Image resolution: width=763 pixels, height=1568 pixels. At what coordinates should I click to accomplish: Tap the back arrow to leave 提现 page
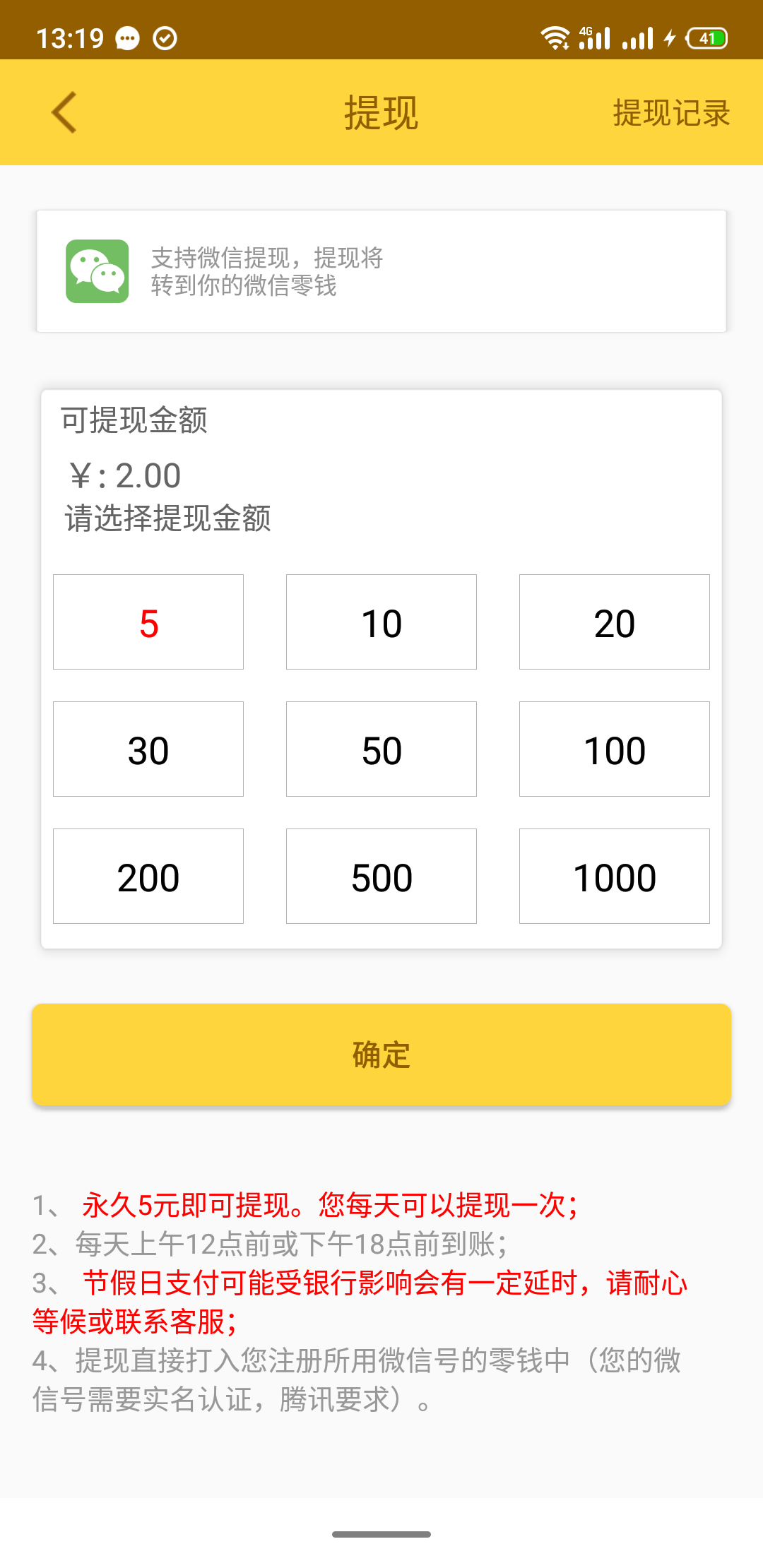pos(64,113)
